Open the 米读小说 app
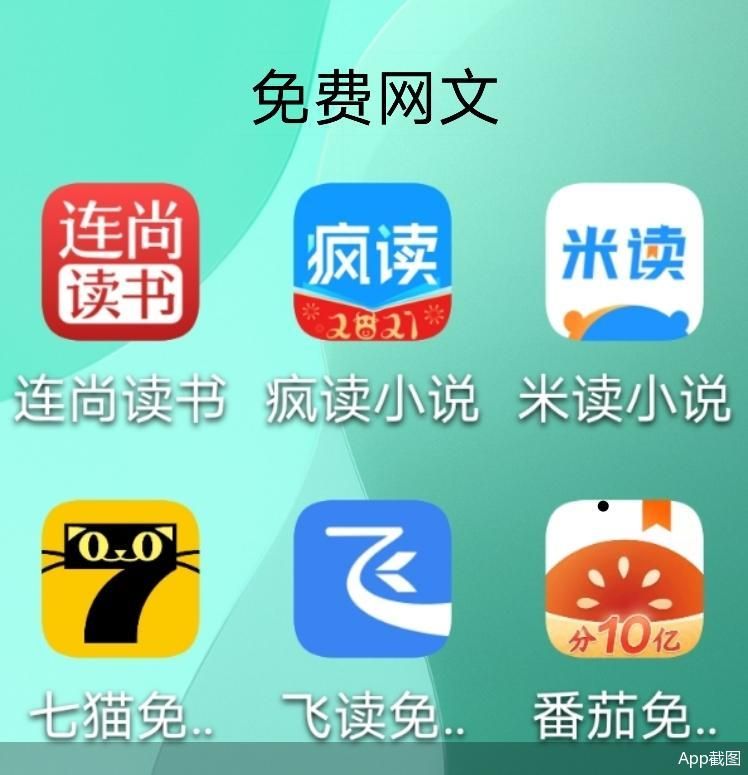This screenshot has height=775, width=748. pos(624,262)
